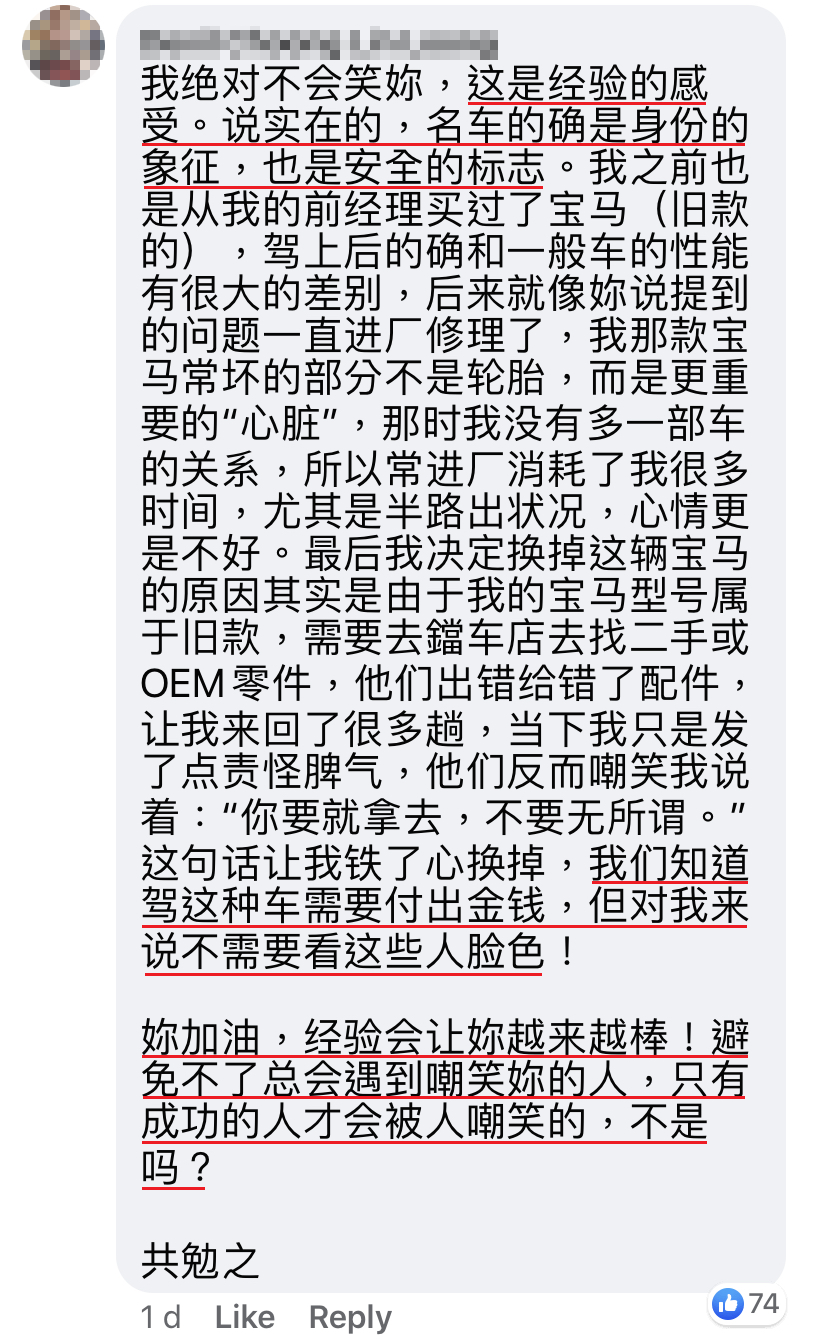The width and height of the screenshot is (828, 1339).
Task: Like this comment
Action: pos(244,1317)
